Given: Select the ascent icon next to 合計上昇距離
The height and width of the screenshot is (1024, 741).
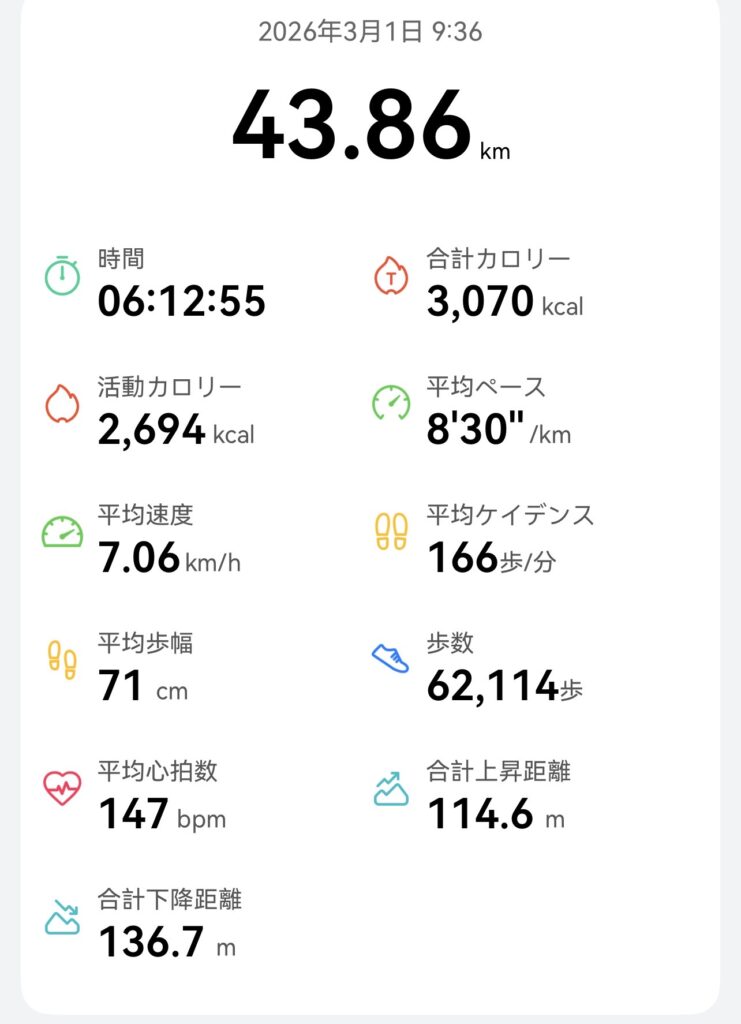Looking at the screenshot, I should click(389, 789).
